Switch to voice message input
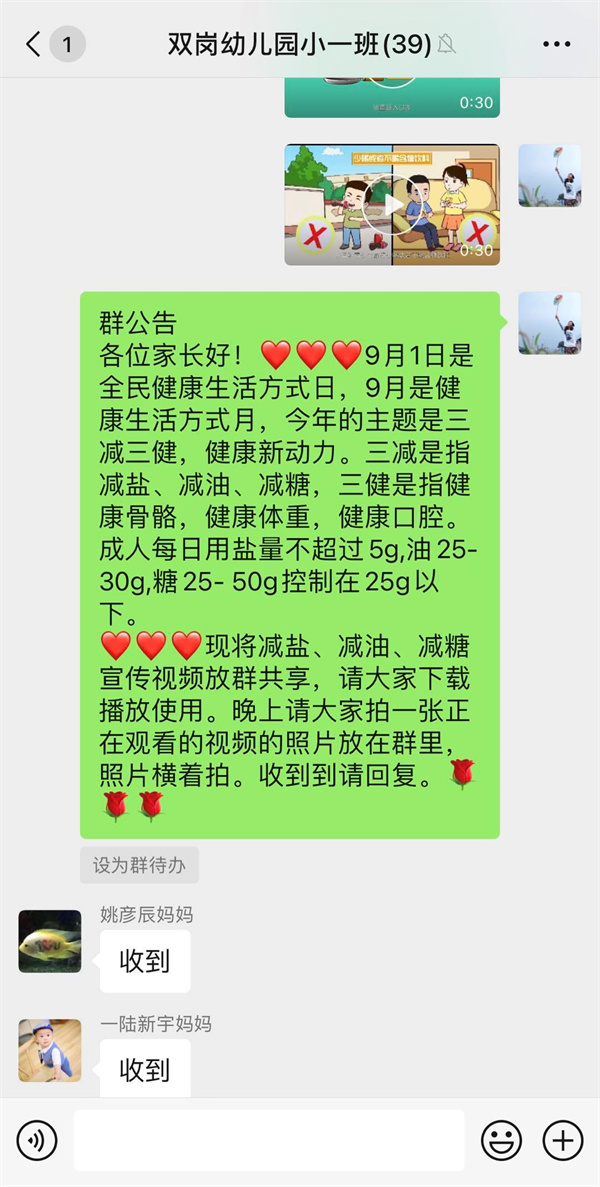Screen dimensions: 600x1187 coord(37,1140)
